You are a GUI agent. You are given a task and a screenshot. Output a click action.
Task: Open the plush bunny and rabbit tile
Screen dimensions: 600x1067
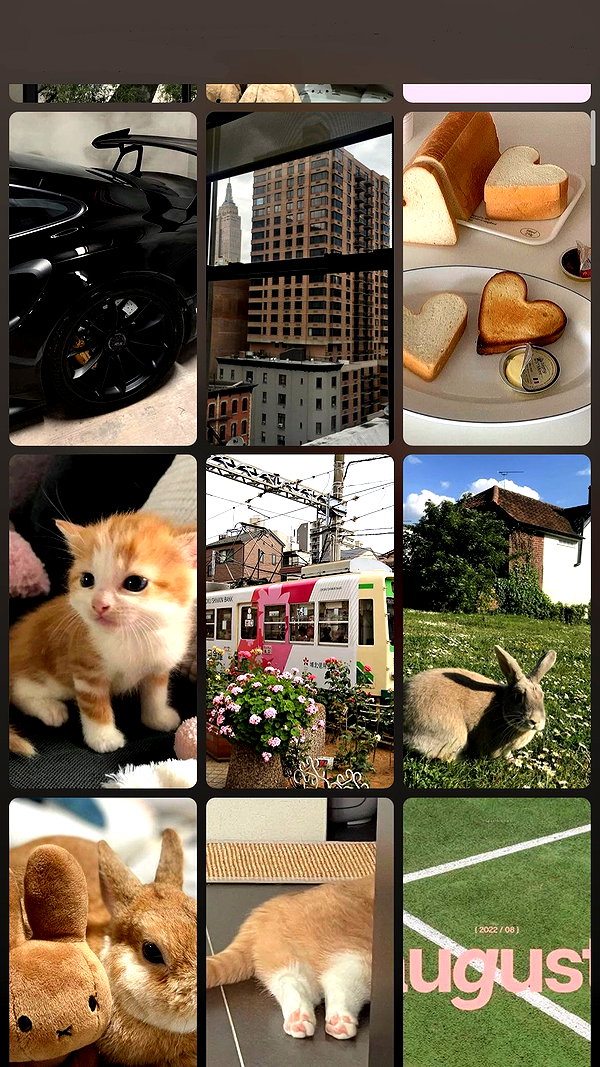point(103,932)
